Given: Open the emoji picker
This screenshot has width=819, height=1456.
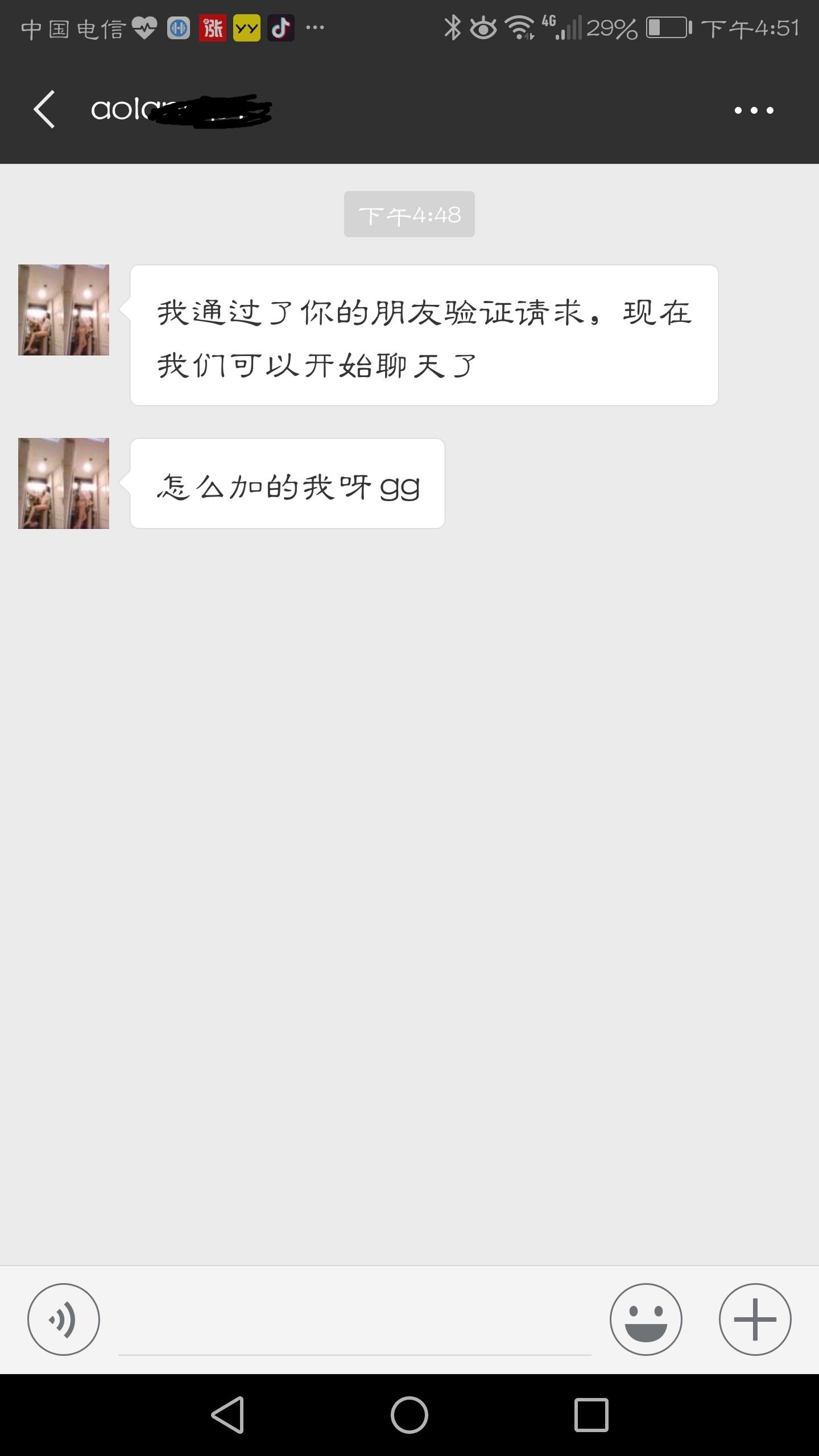Looking at the screenshot, I should tap(646, 1319).
